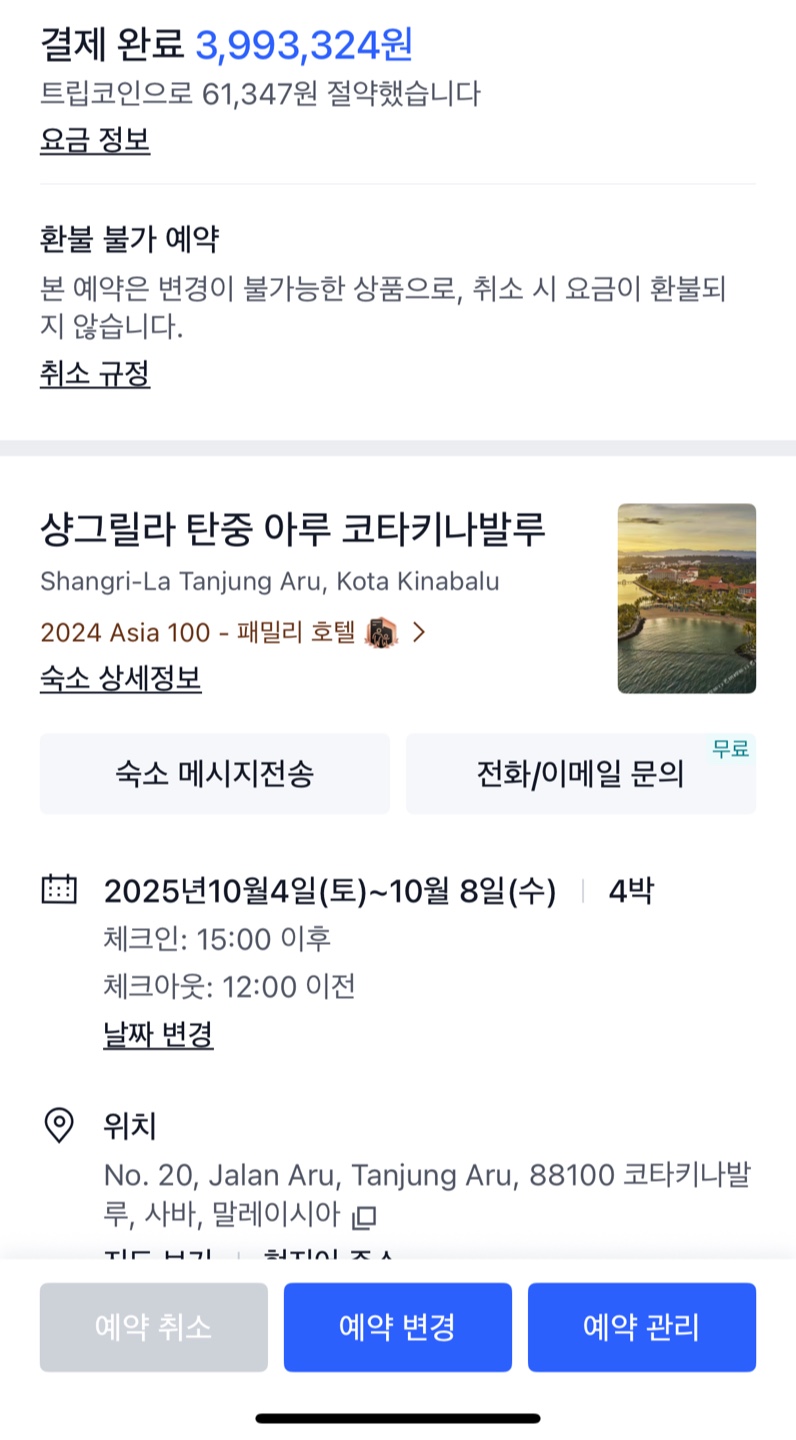Screen dimensions: 796x1440
Task: Click the calendar icon beside the stay dates
Action: pyautogui.click(x=59, y=890)
